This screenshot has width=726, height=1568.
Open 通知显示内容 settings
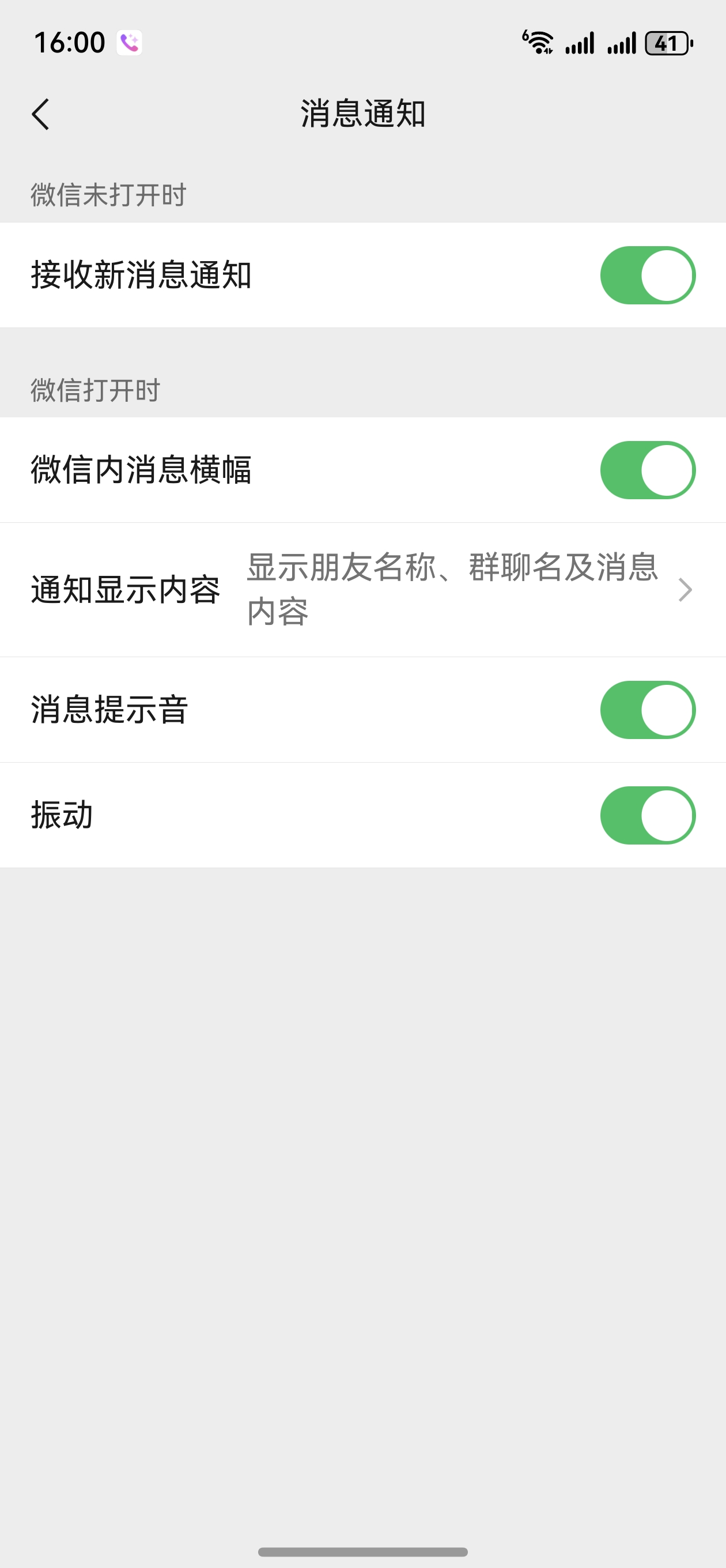[x=362, y=589]
